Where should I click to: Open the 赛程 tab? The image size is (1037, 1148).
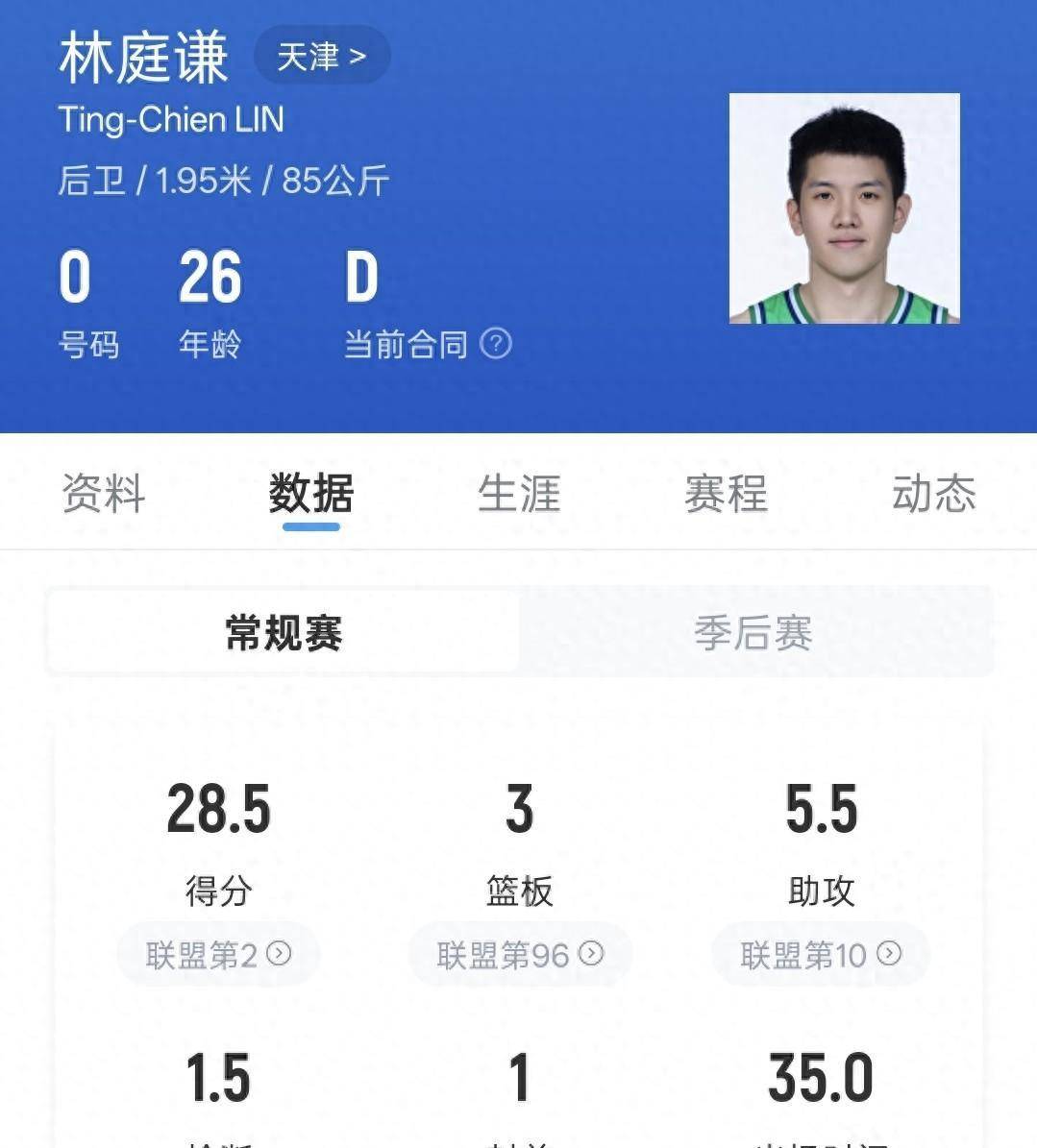pyautogui.click(x=726, y=494)
